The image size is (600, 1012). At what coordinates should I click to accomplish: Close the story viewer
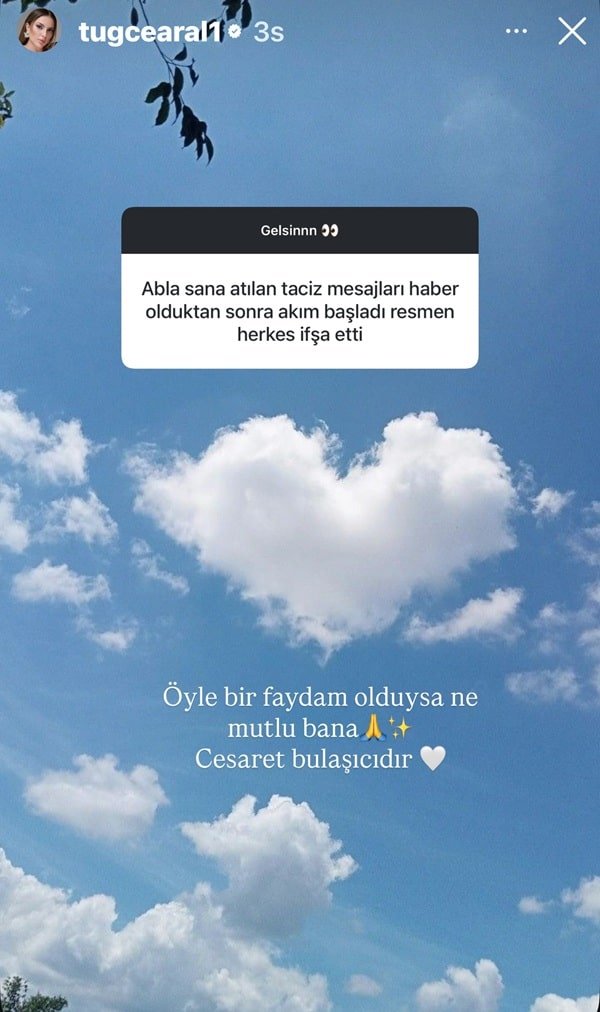click(x=571, y=31)
